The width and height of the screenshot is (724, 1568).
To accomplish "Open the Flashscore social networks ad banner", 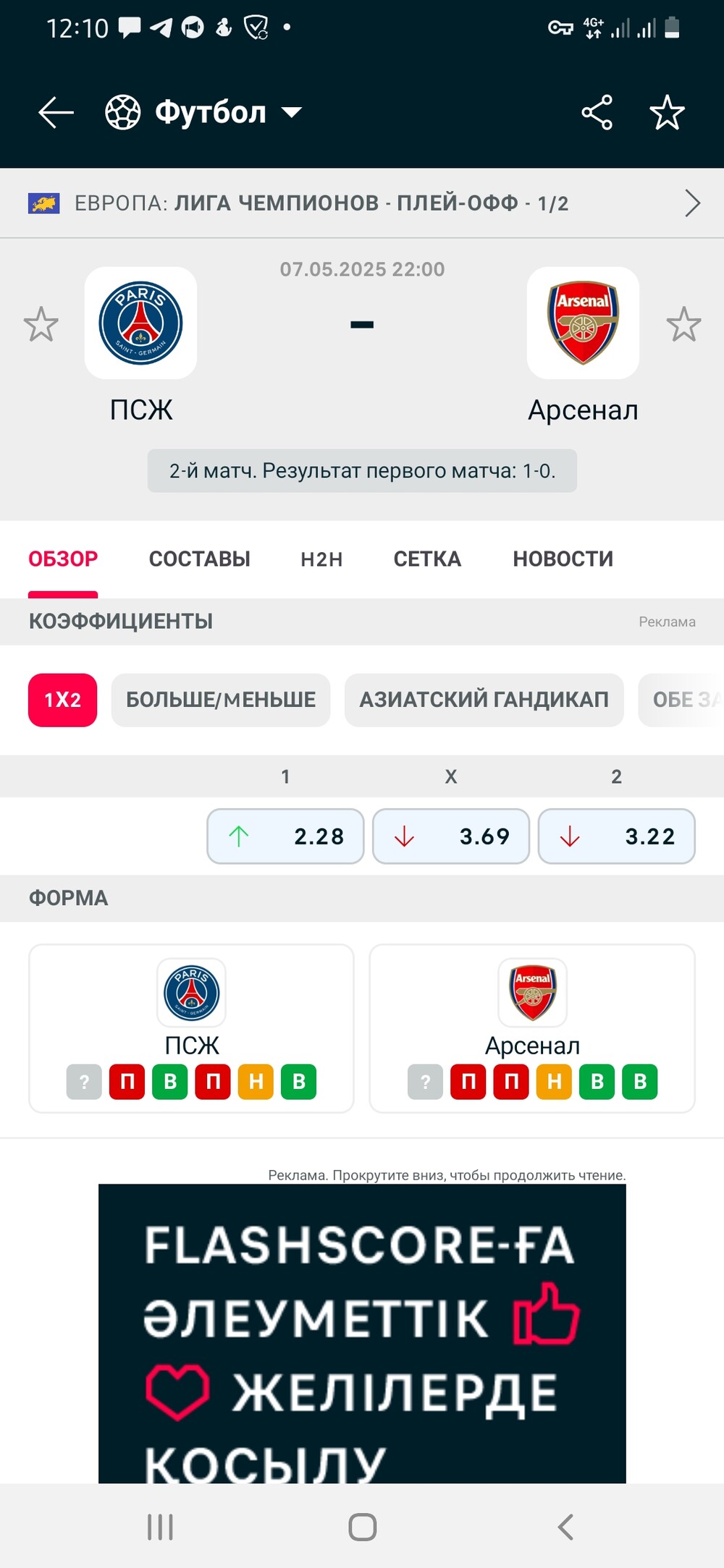I will 362,1333.
